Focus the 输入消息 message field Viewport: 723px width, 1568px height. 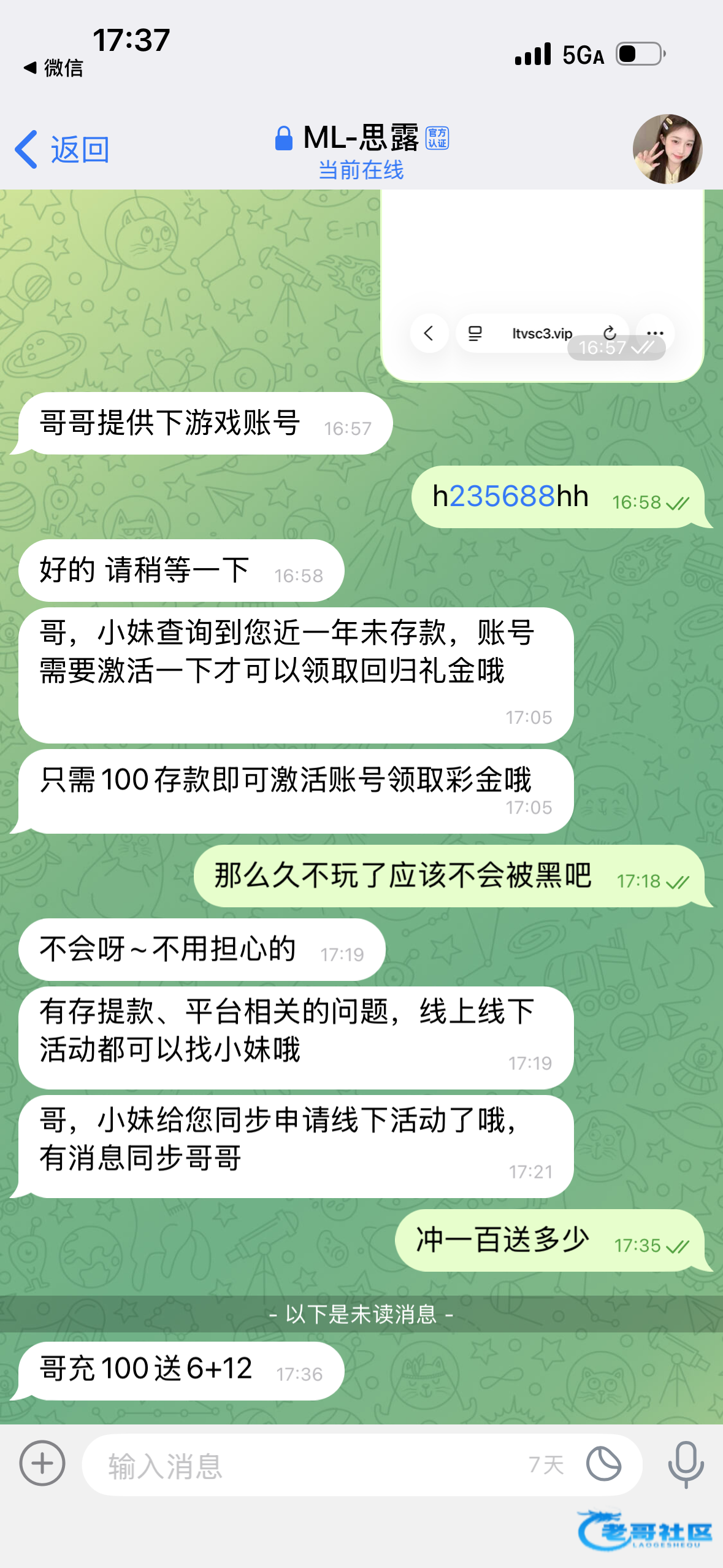coord(294,1466)
